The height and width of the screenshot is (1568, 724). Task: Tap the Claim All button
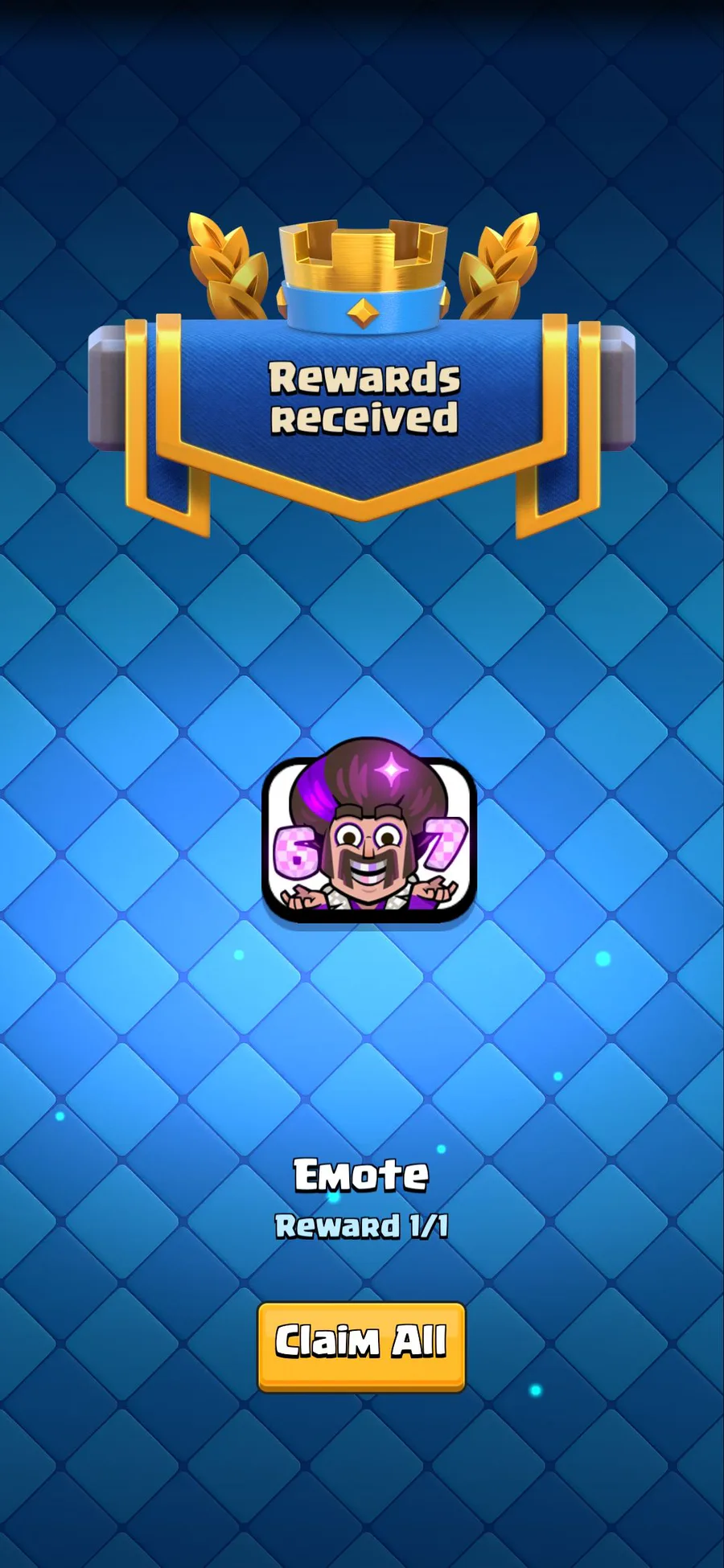pyautogui.click(x=361, y=1344)
